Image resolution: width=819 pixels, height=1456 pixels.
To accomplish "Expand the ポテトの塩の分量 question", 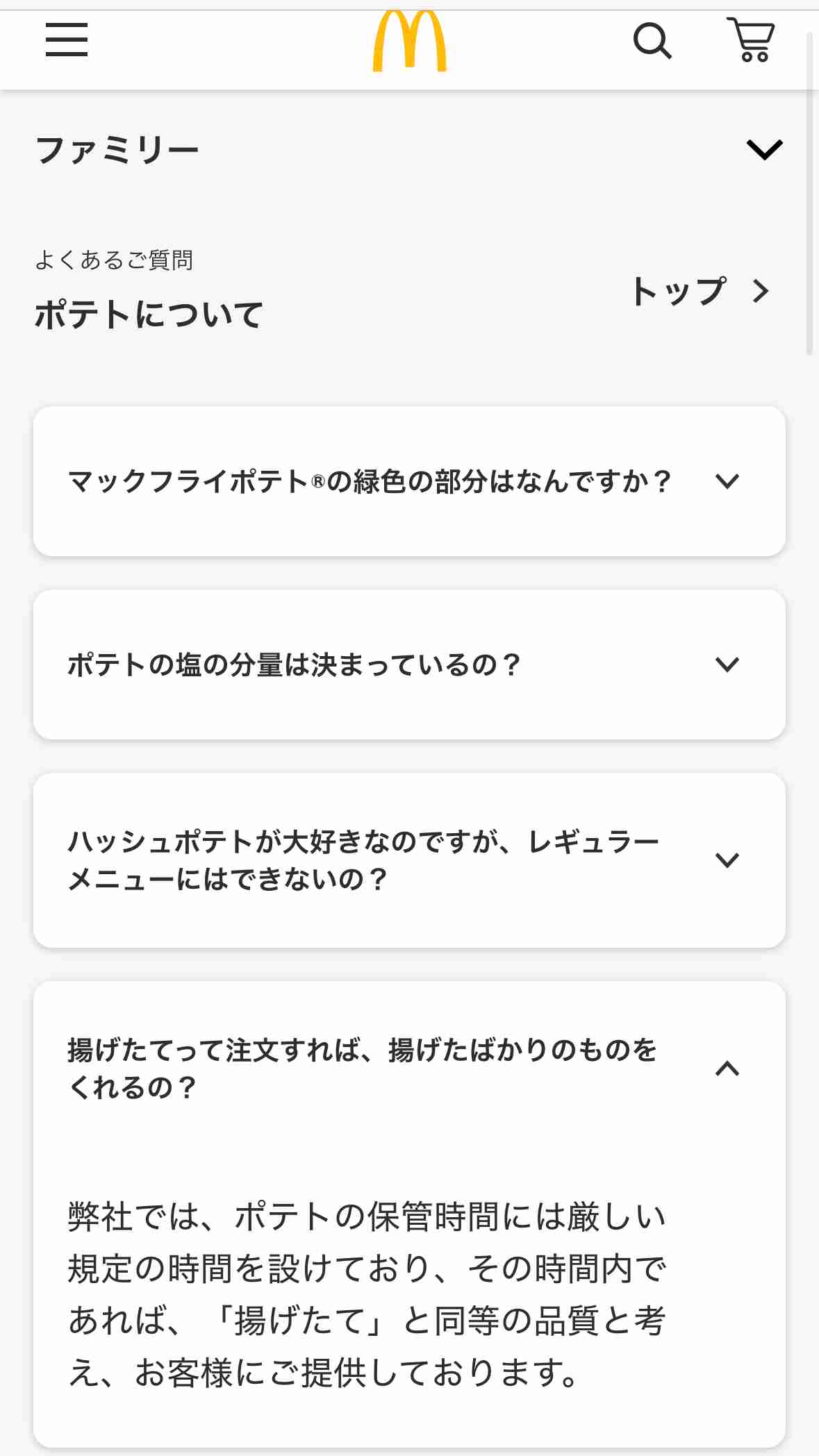I will point(409,664).
